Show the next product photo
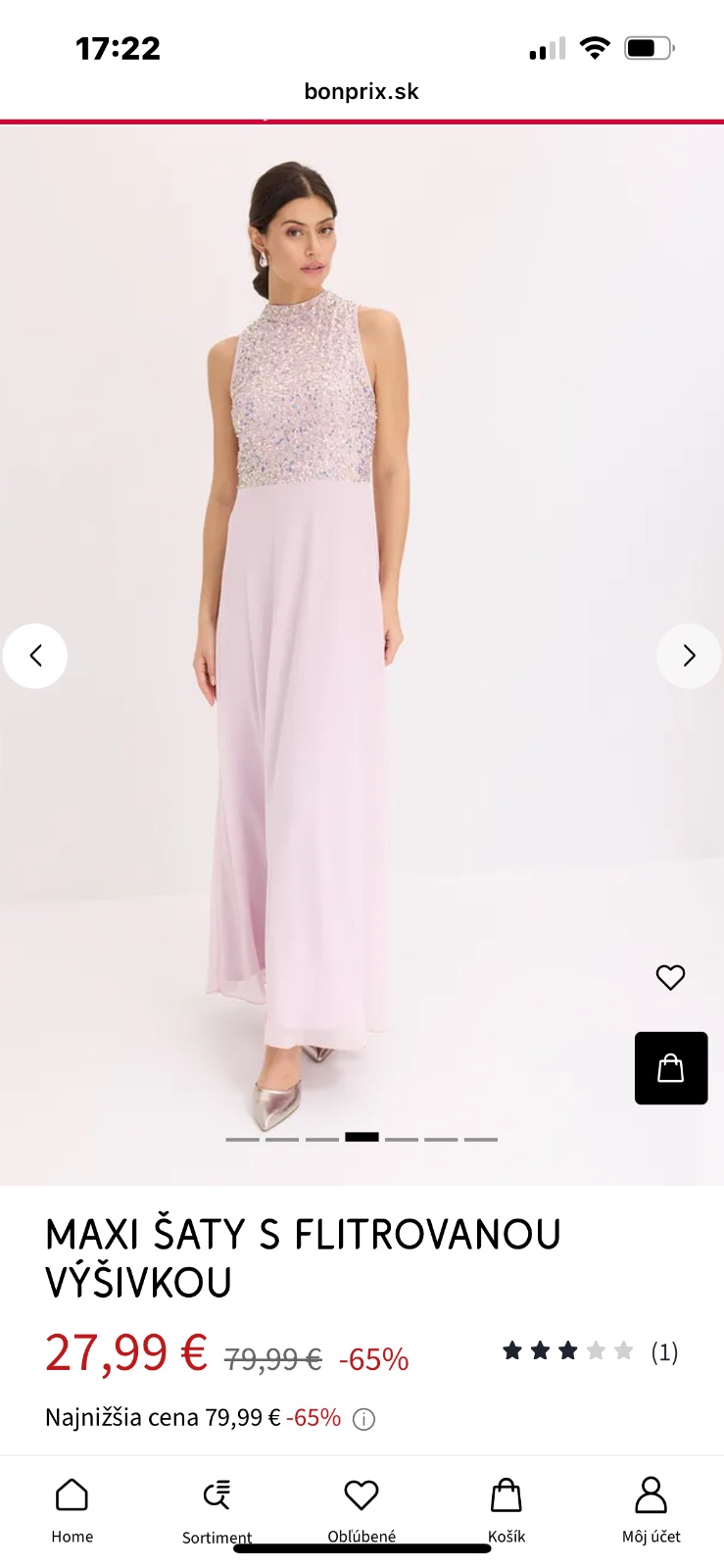Image resolution: width=724 pixels, height=1568 pixels. click(x=688, y=656)
